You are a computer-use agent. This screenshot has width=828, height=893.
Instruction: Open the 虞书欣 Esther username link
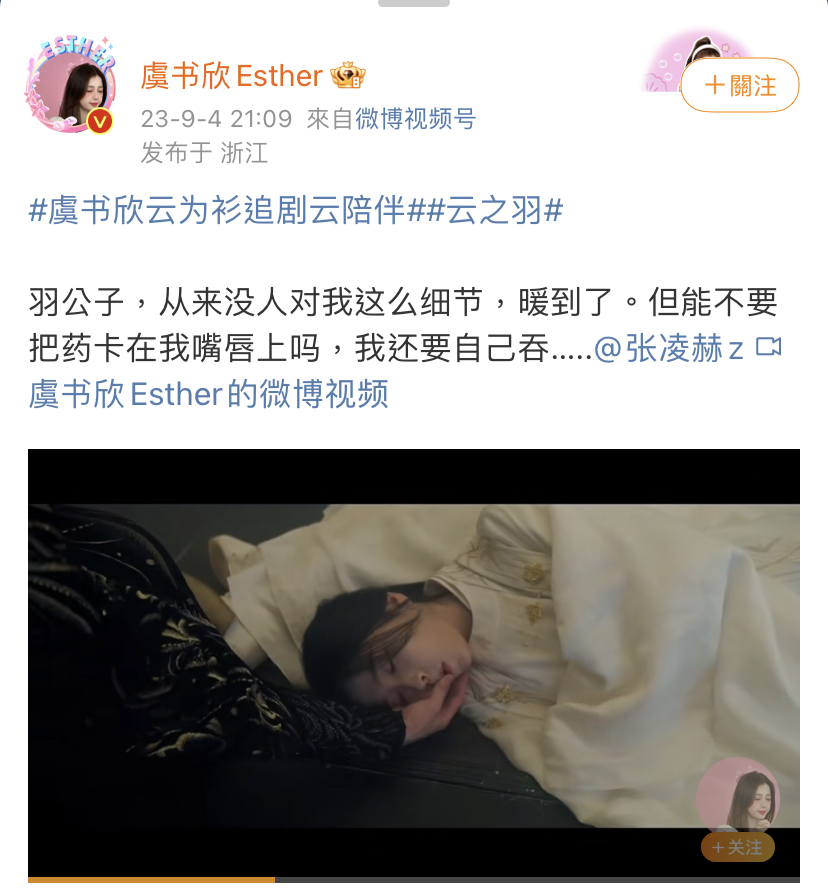[x=232, y=75]
